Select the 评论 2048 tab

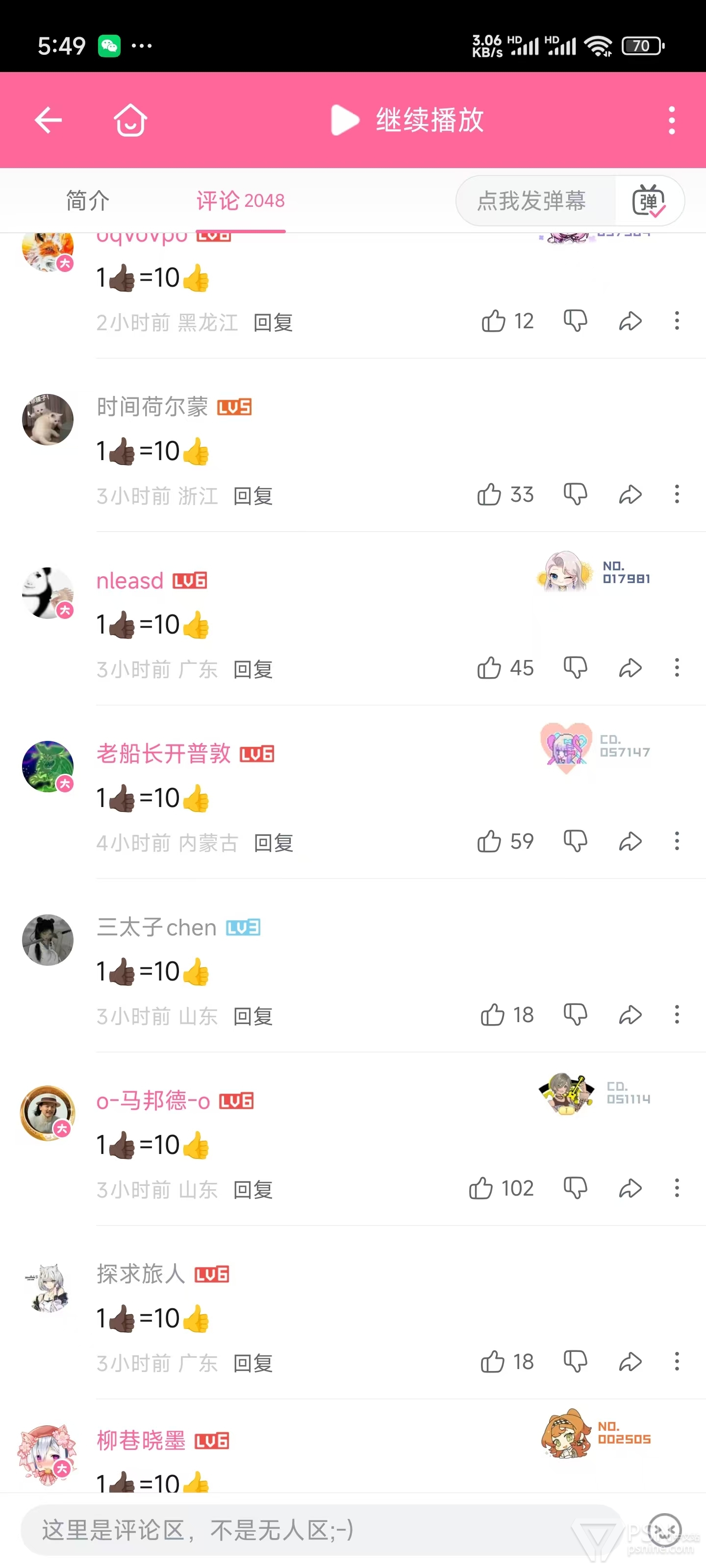click(x=241, y=201)
